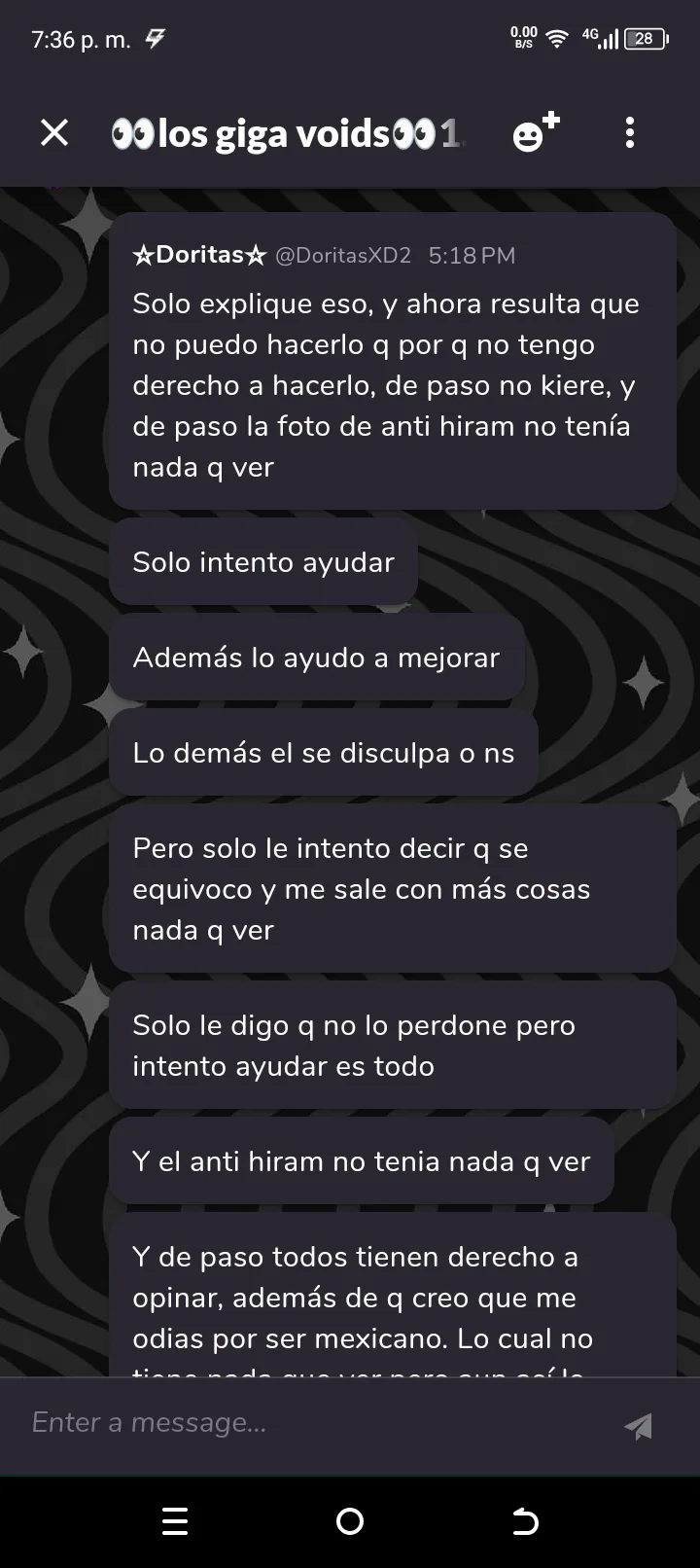Open the @DoritasXD2 profile from the message header
Image resolution: width=700 pixels, height=1568 pixels.
pyautogui.click(x=342, y=255)
